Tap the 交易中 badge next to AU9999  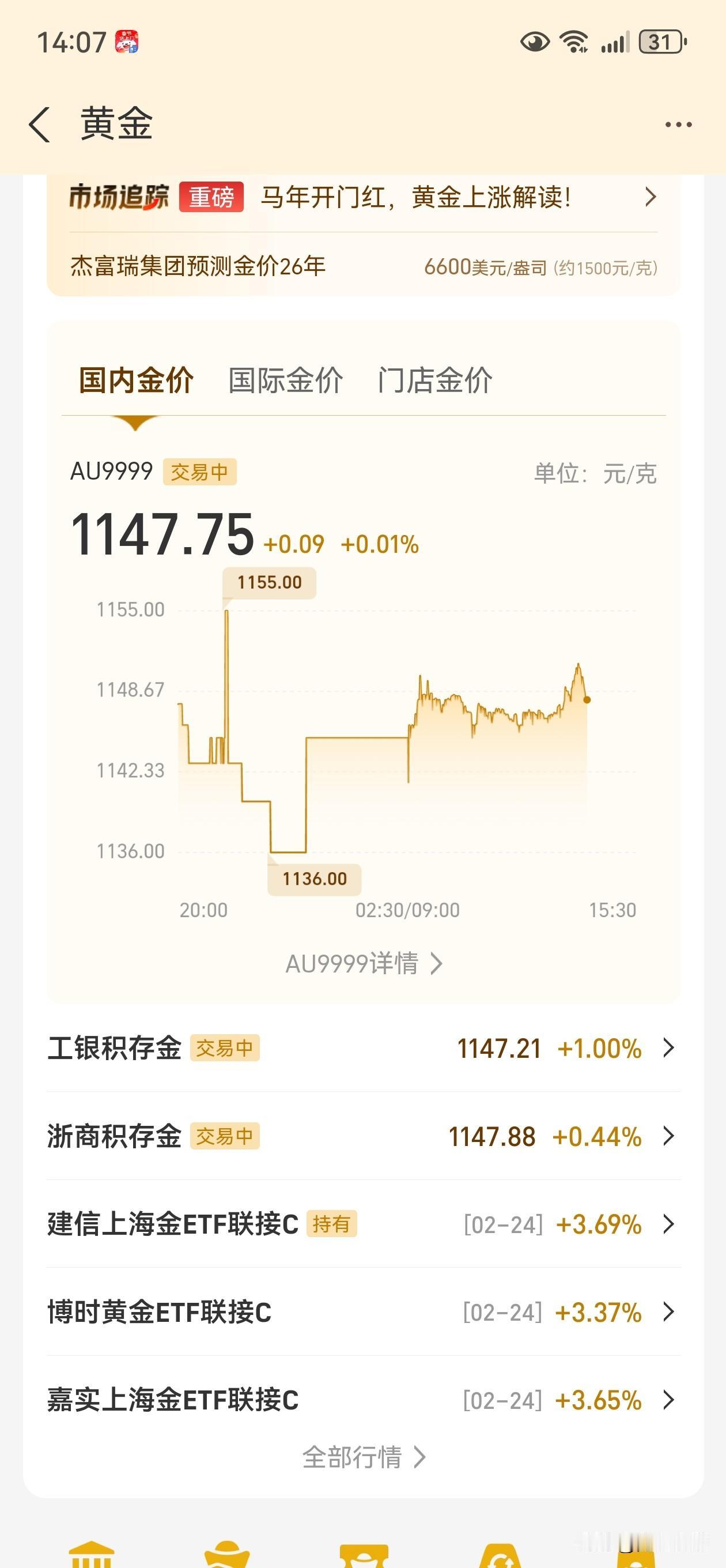[199, 472]
